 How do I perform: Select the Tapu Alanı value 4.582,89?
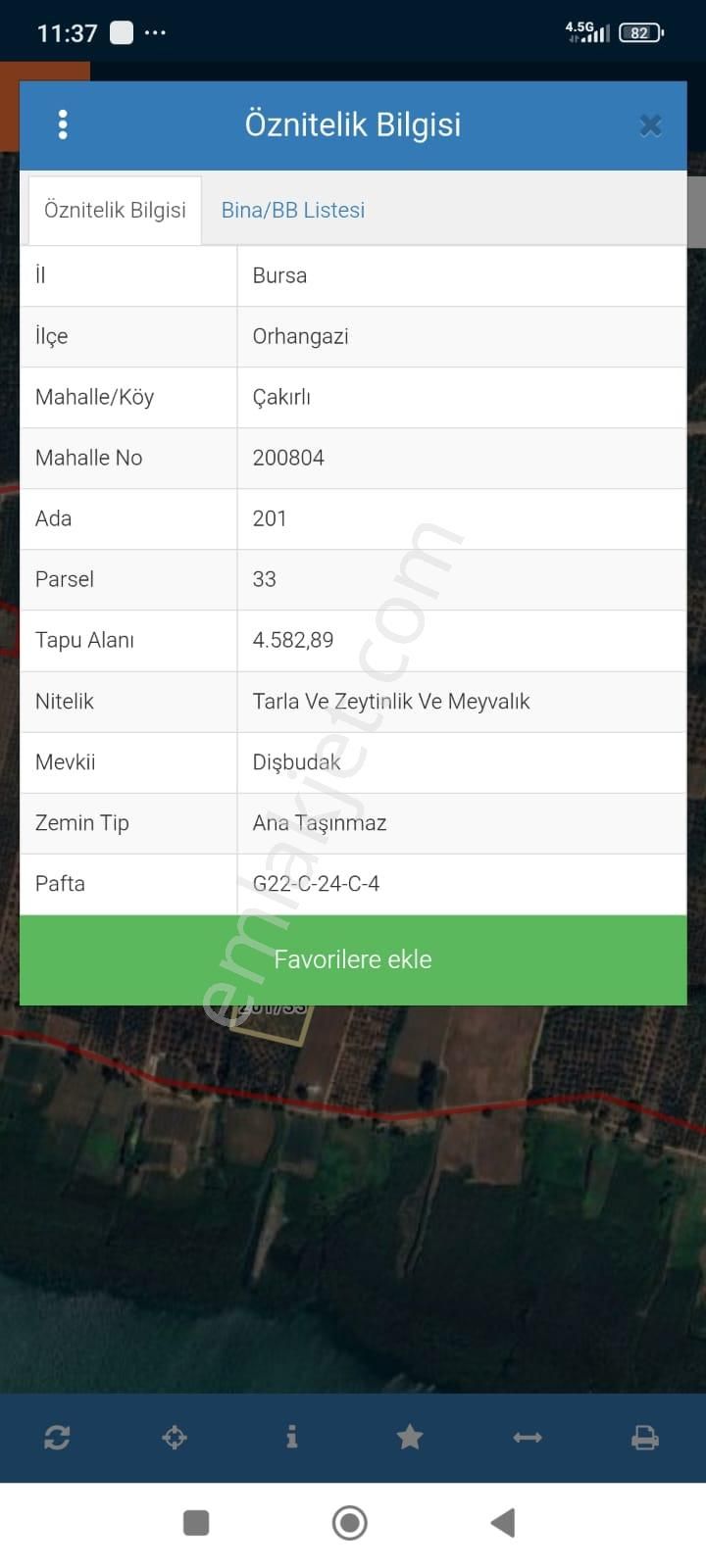[x=291, y=640]
